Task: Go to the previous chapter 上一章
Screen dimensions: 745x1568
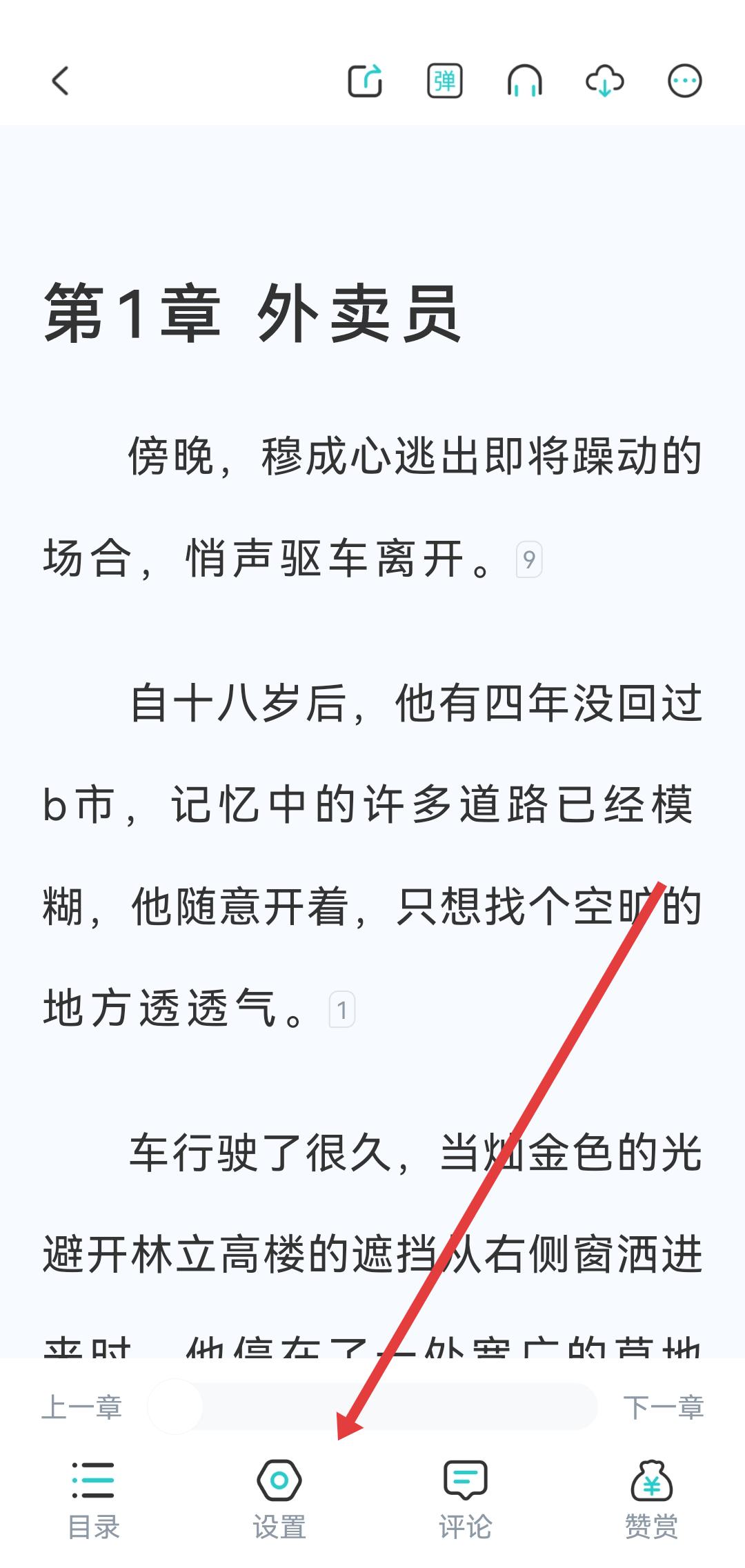Action: click(x=82, y=1407)
